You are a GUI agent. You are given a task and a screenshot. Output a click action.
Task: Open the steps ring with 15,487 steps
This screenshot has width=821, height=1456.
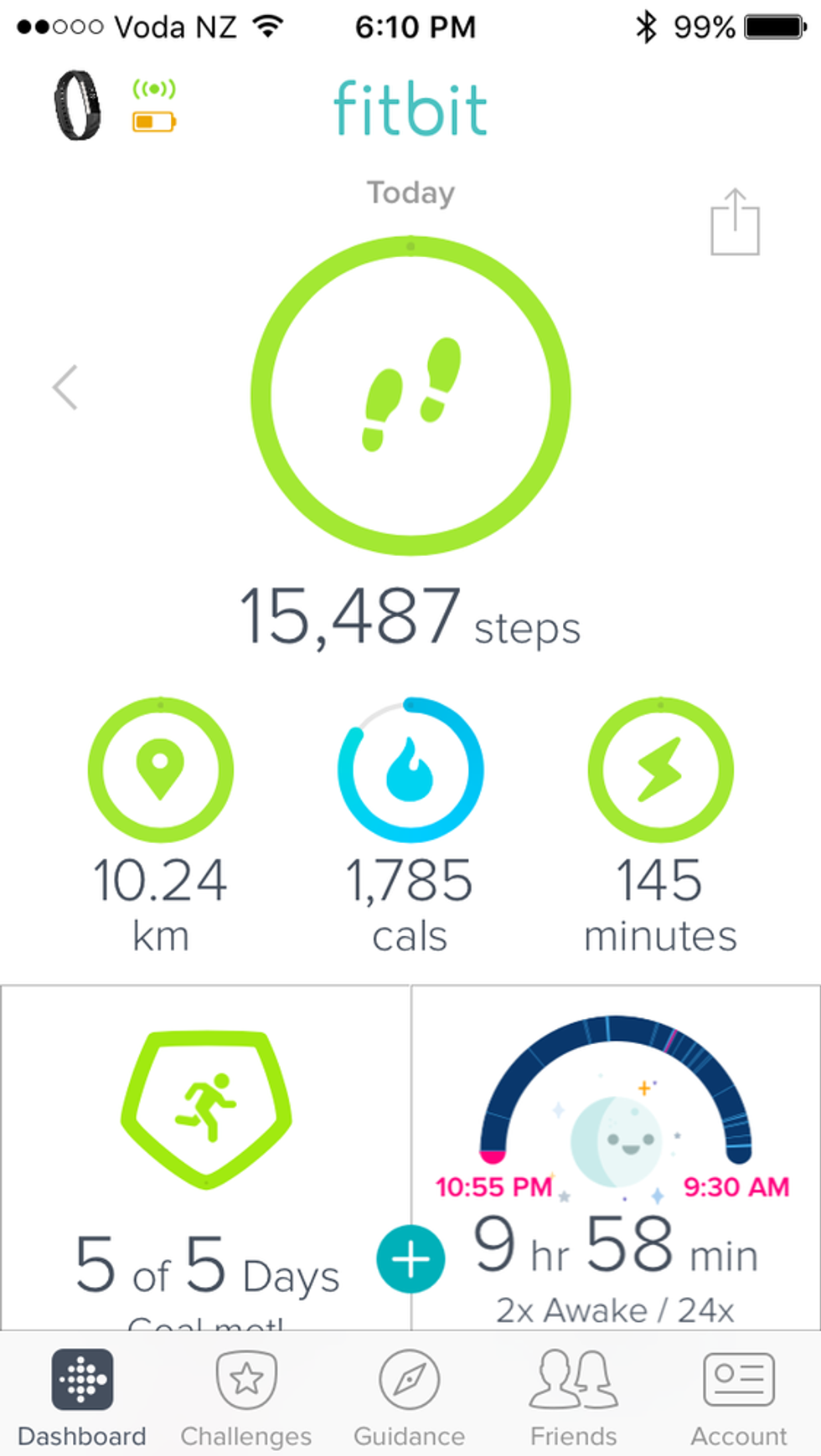(410, 396)
